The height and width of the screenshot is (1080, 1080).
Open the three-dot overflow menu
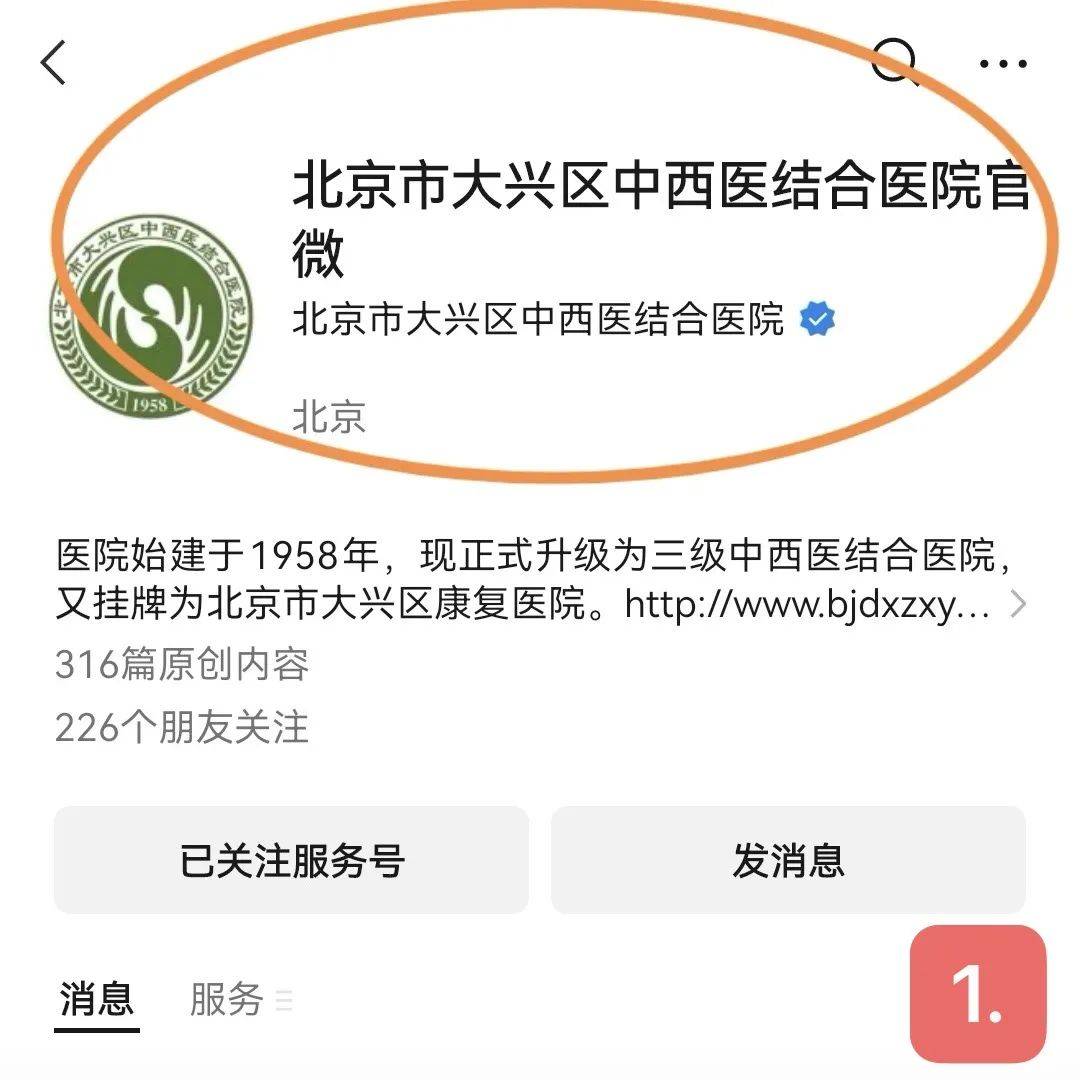click(x=1002, y=63)
